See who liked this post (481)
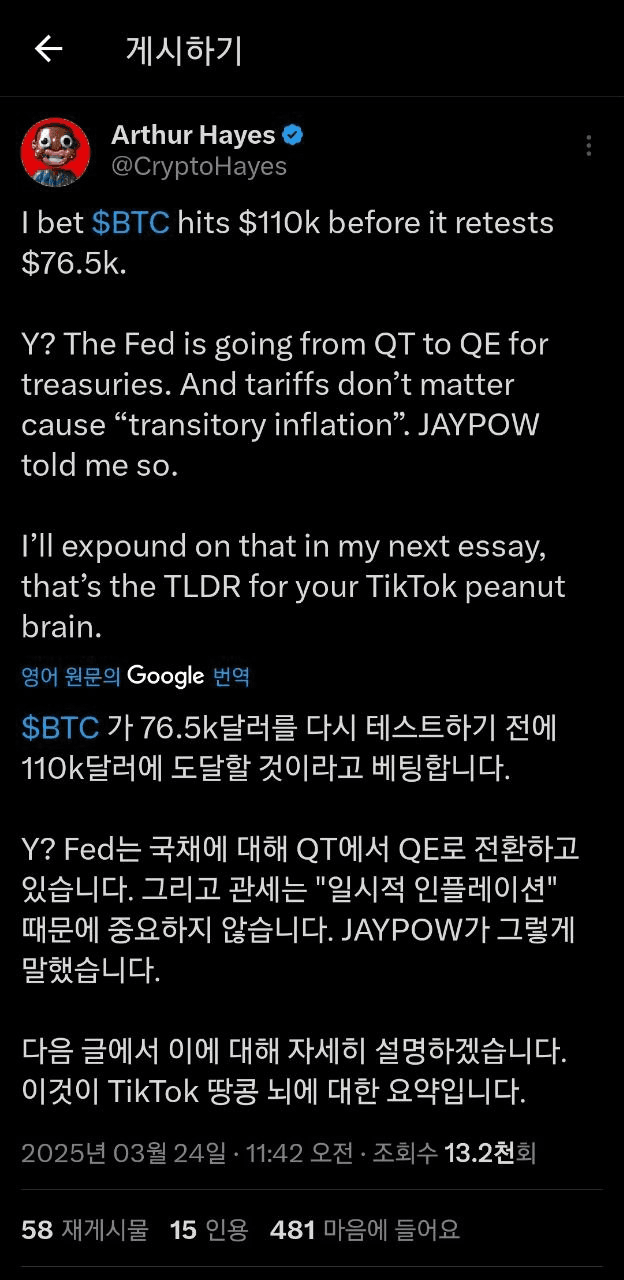 365,1229
